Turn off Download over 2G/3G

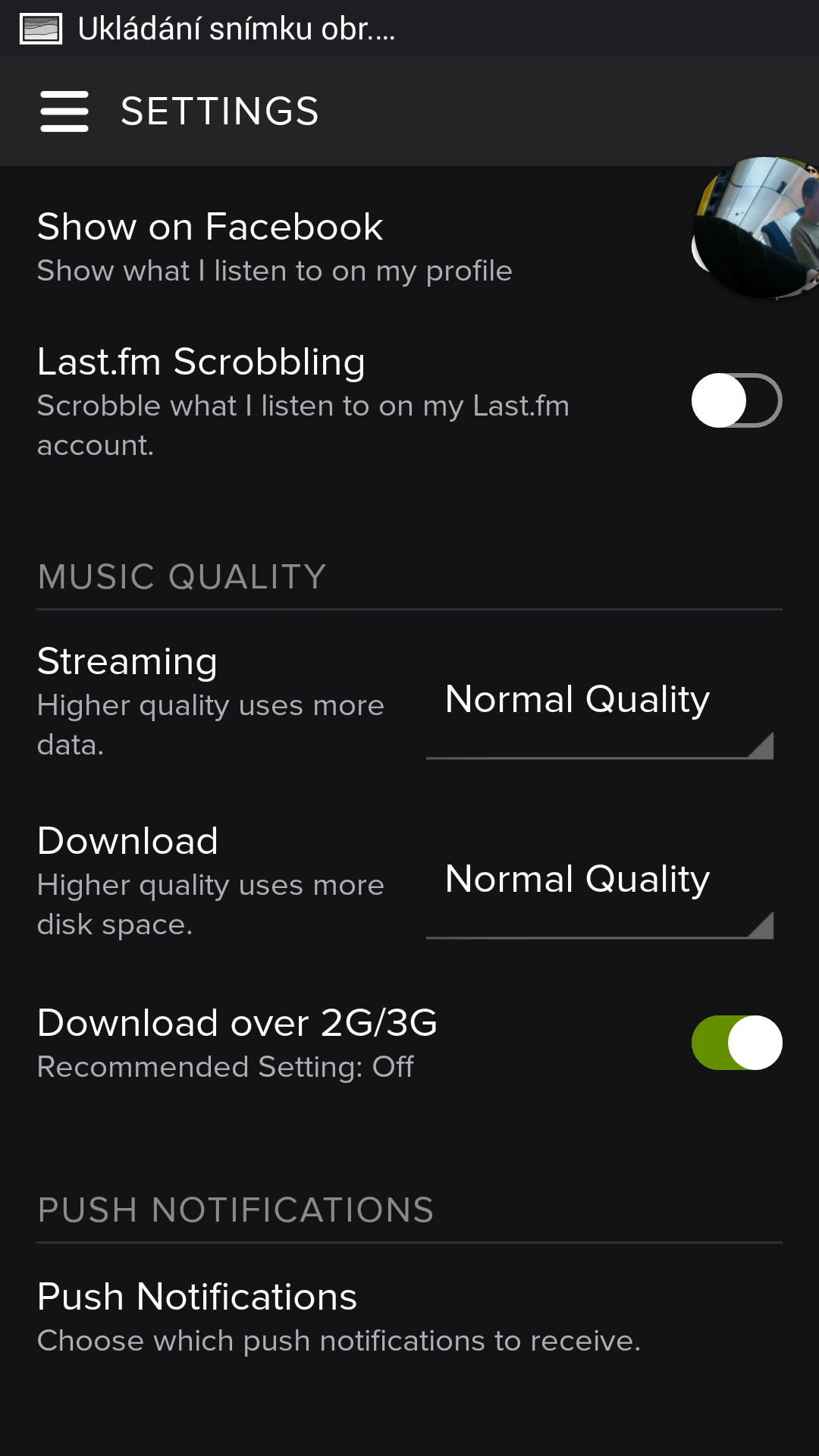pos(736,1043)
